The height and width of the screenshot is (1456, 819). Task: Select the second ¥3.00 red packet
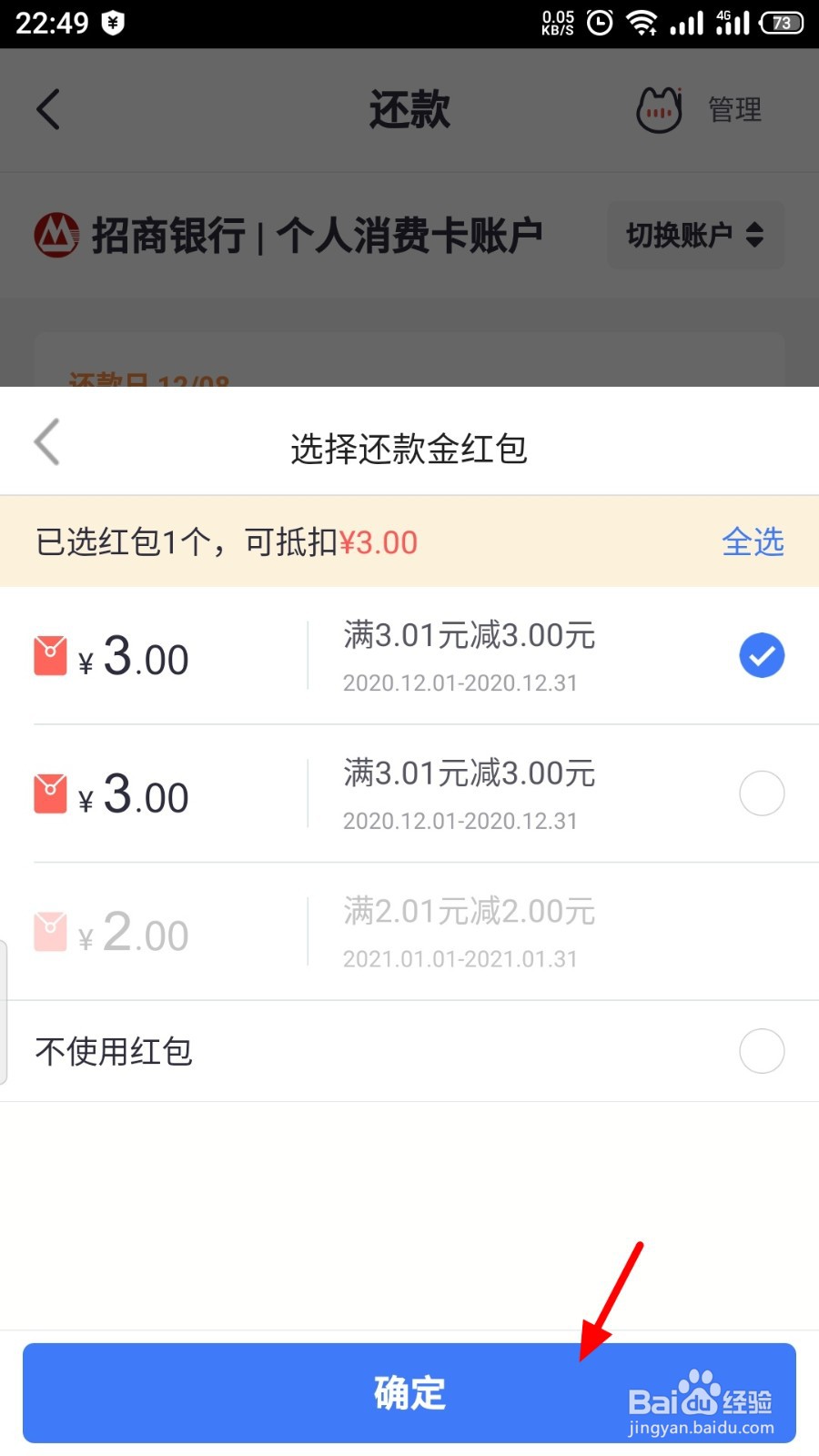pyautogui.click(x=762, y=794)
